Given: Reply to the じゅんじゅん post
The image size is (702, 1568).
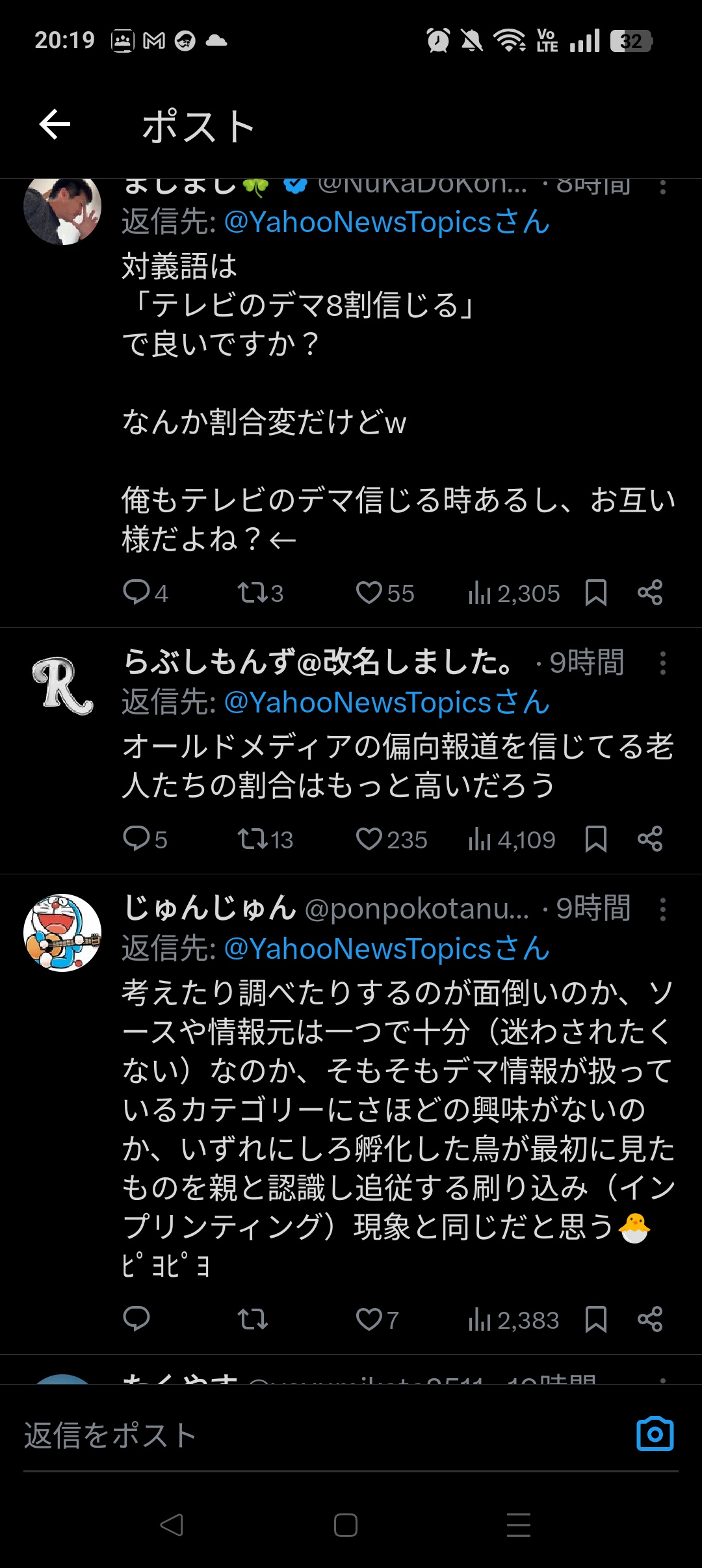Looking at the screenshot, I should coord(136,1320).
